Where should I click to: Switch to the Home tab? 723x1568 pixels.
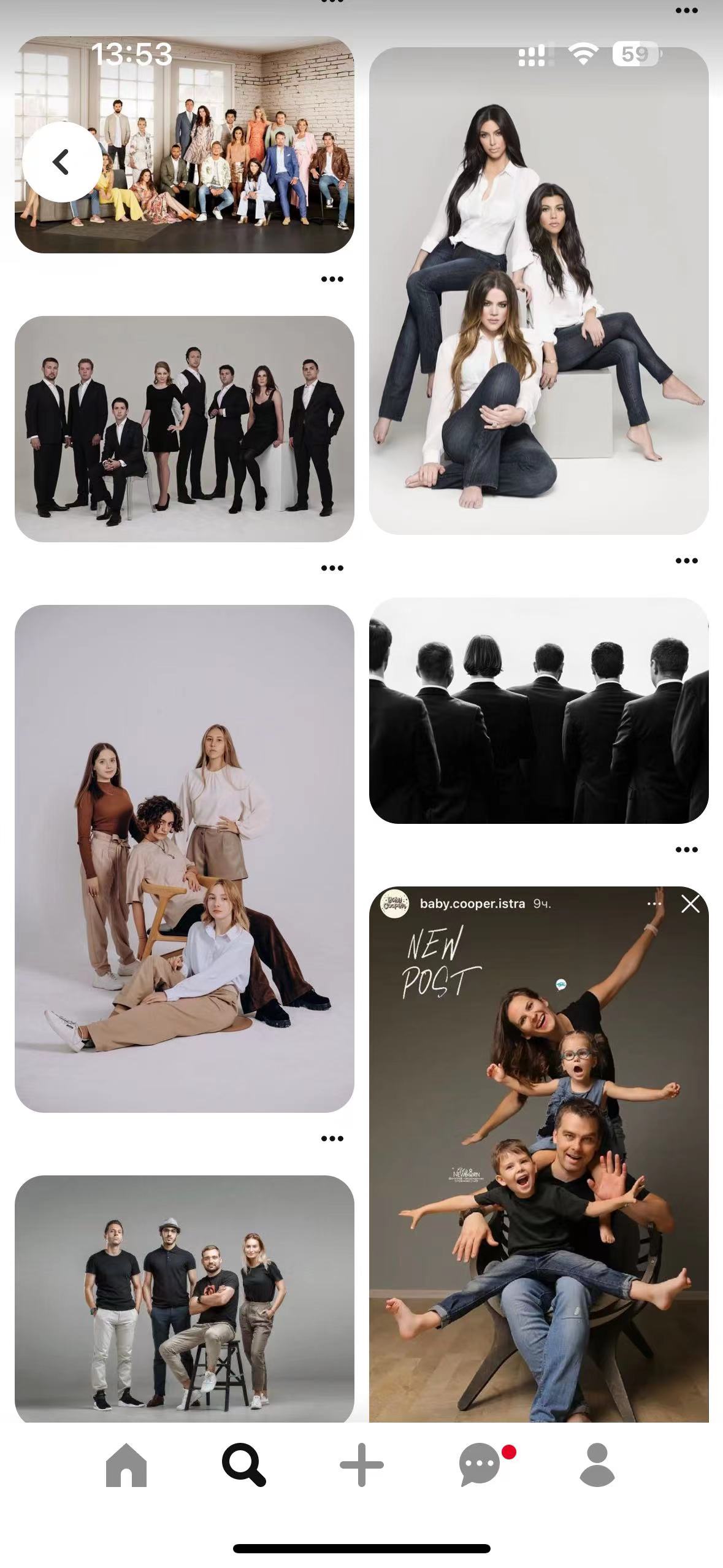click(126, 1465)
